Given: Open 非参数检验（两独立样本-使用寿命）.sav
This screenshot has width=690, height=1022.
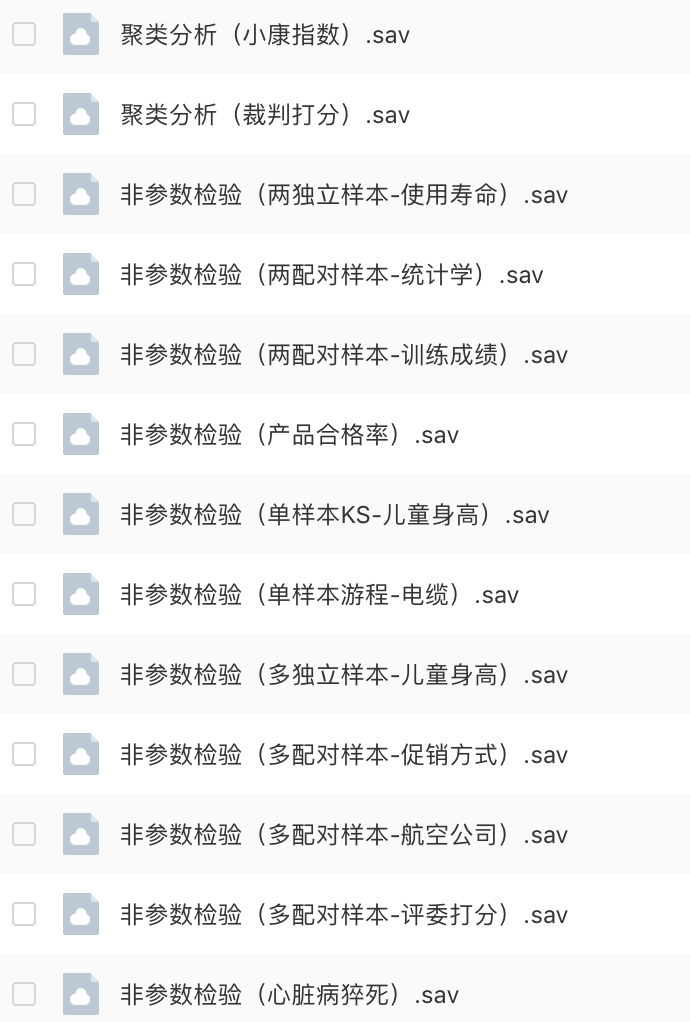Looking at the screenshot, I should (x=343, y=195).
